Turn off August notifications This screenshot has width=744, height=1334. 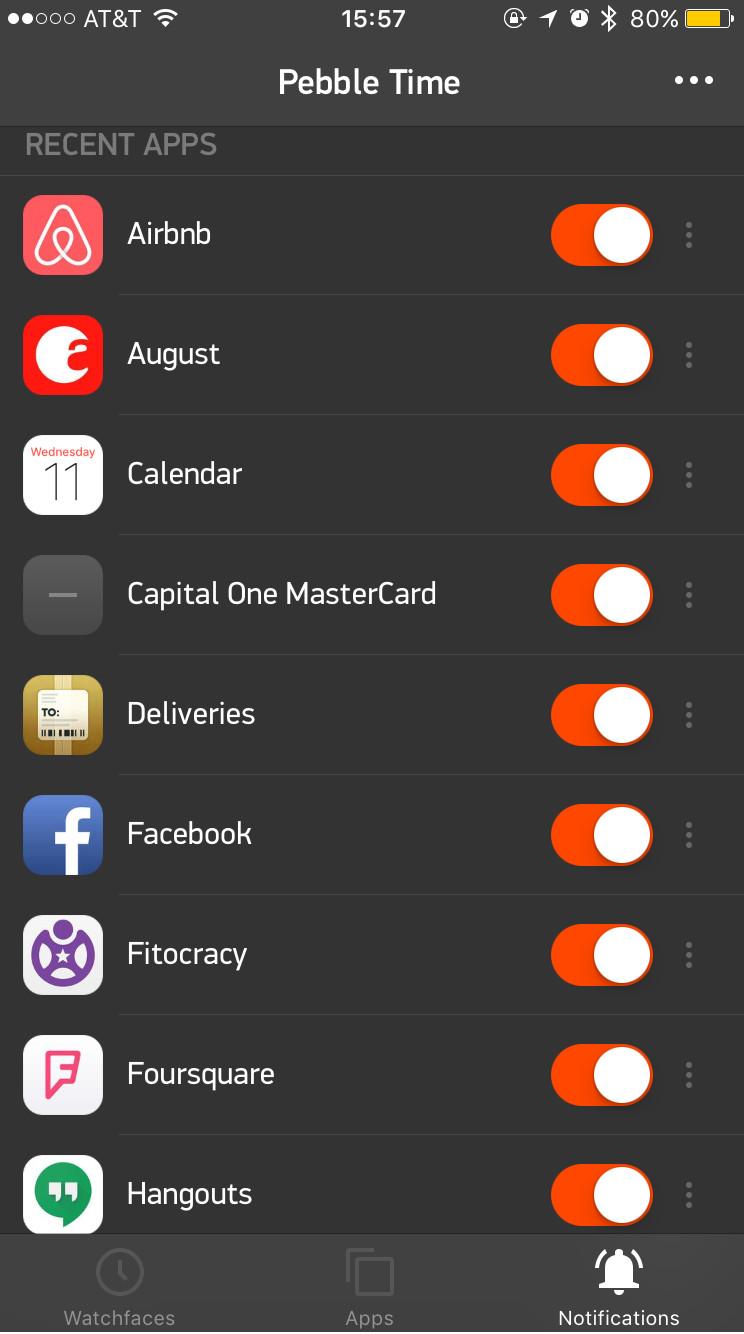[601, 355]
